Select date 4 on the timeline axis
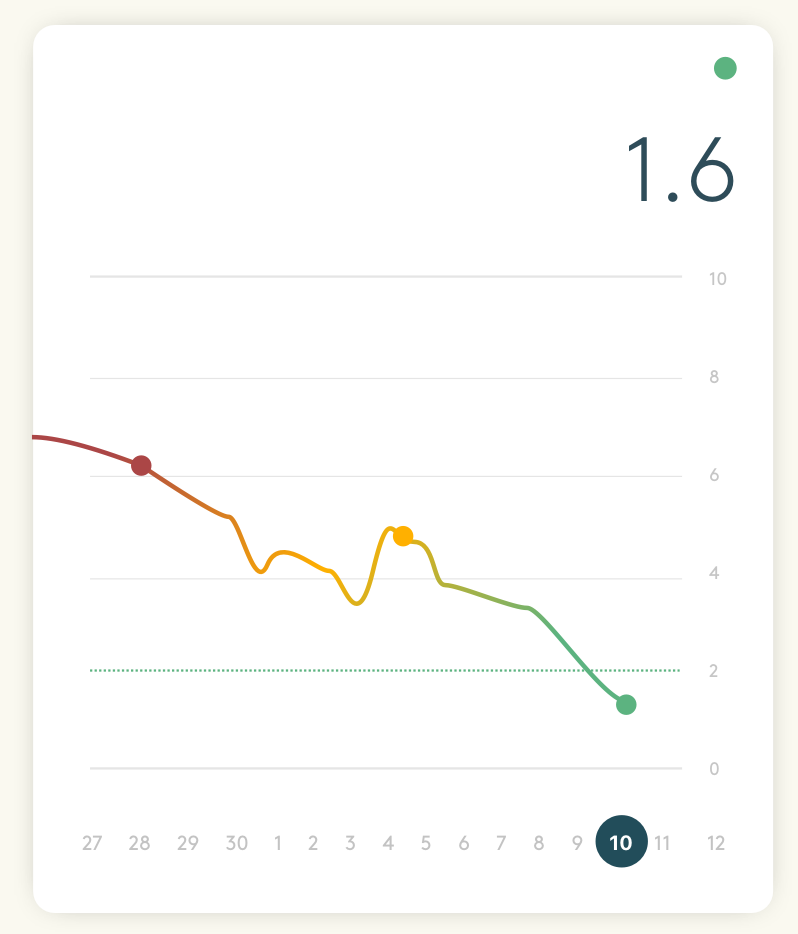The image size is (798, 934). [388, 843]
